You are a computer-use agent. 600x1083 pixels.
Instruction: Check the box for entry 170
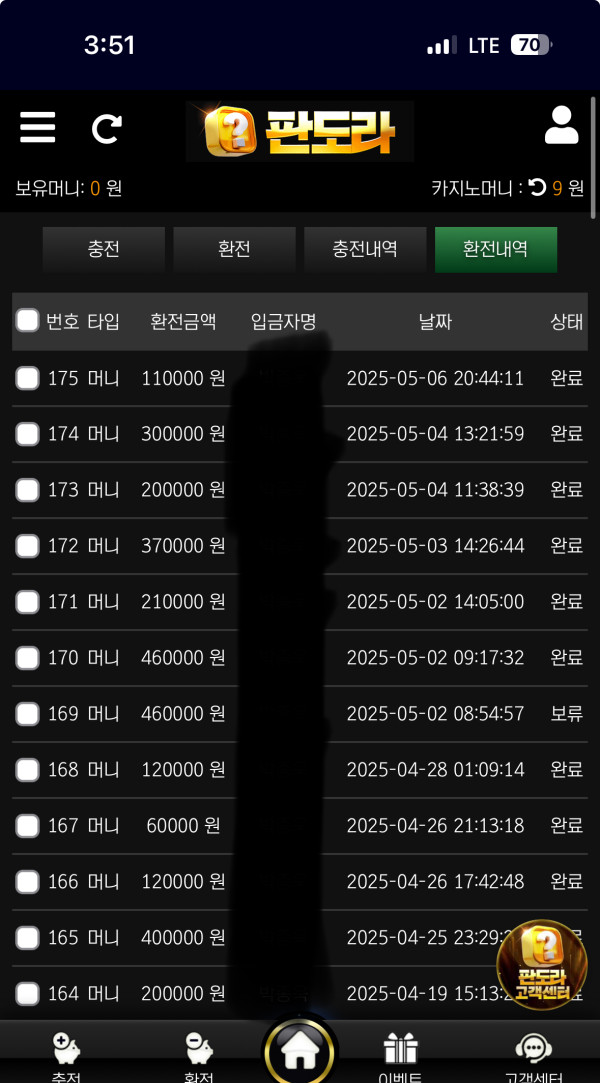[x=28, y=658]
